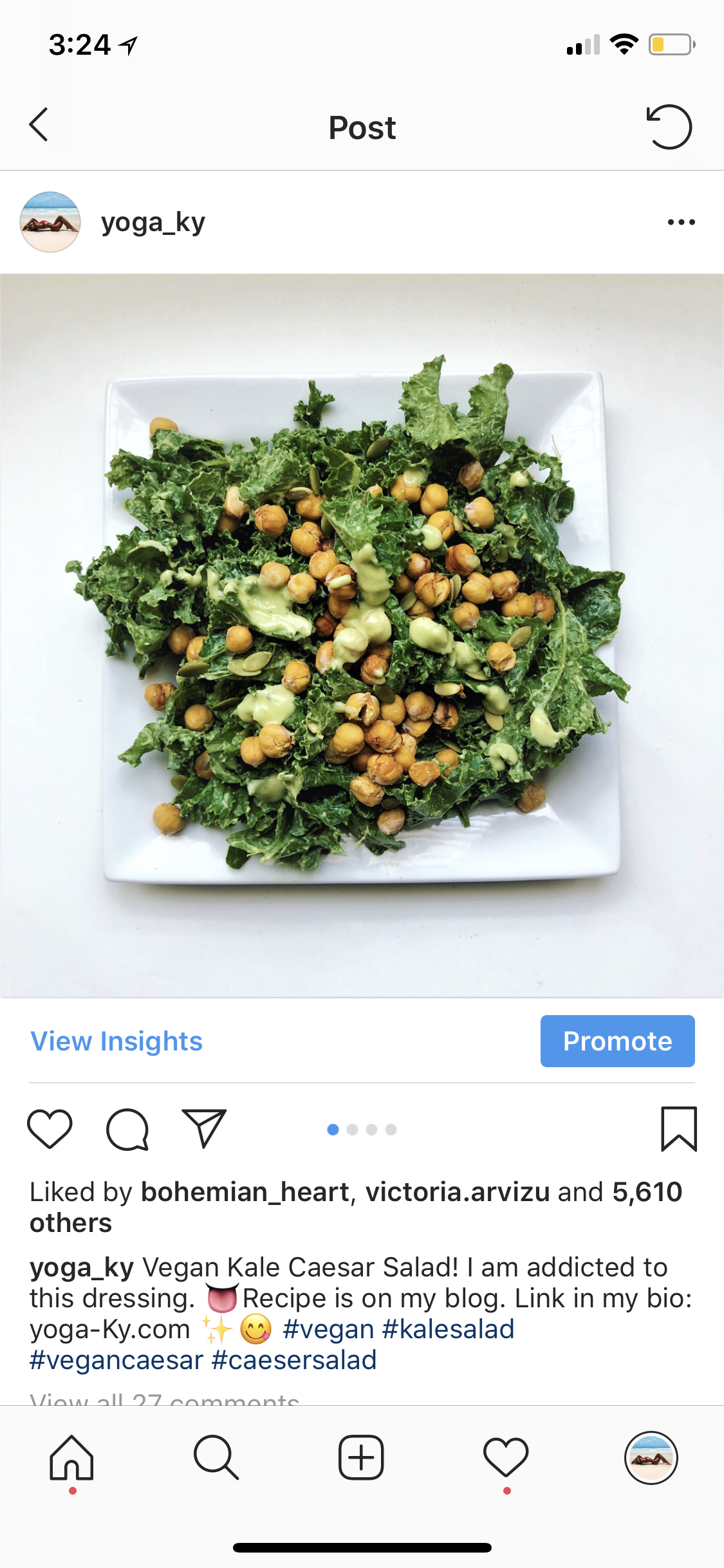This screenshot has width=724, height=1568.
Task: Switch to the Search tab
Action: point(216,1457)
